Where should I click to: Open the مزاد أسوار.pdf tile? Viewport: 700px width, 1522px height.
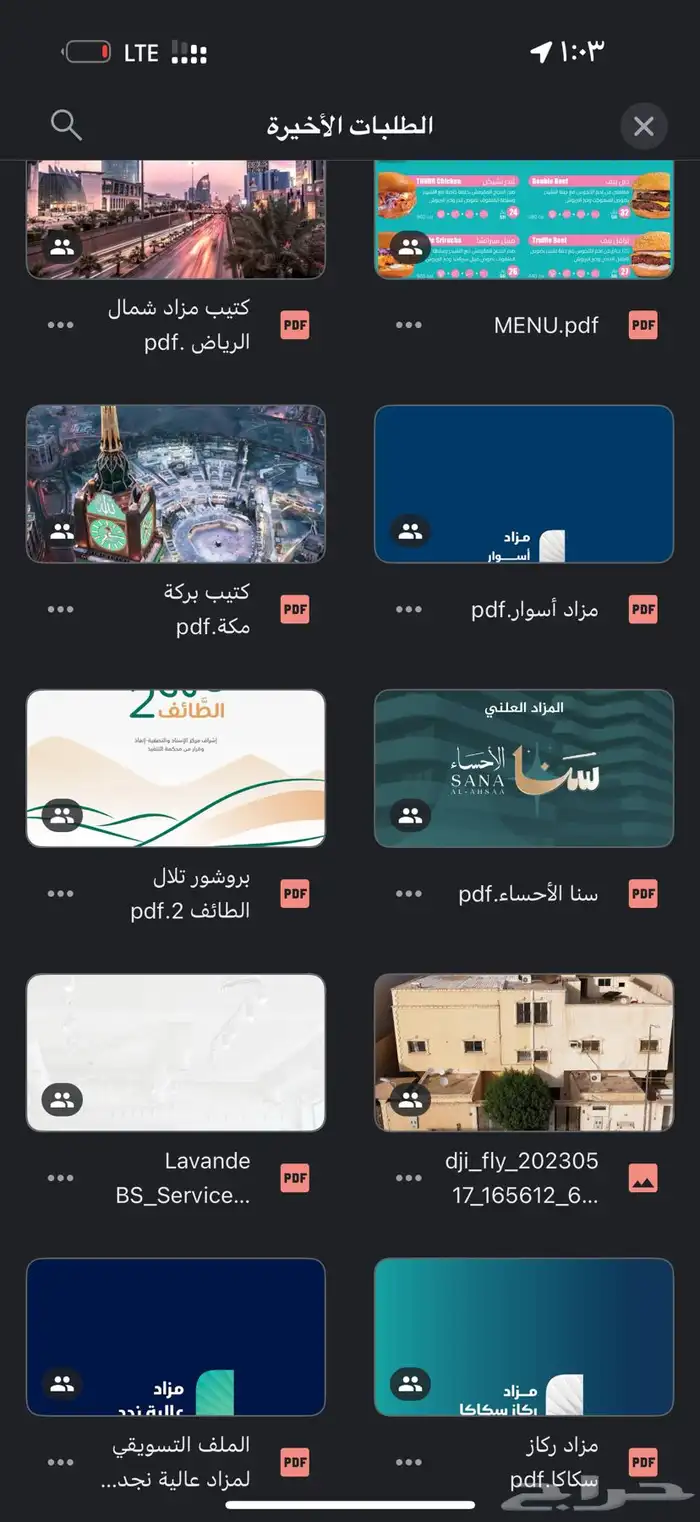524,484
